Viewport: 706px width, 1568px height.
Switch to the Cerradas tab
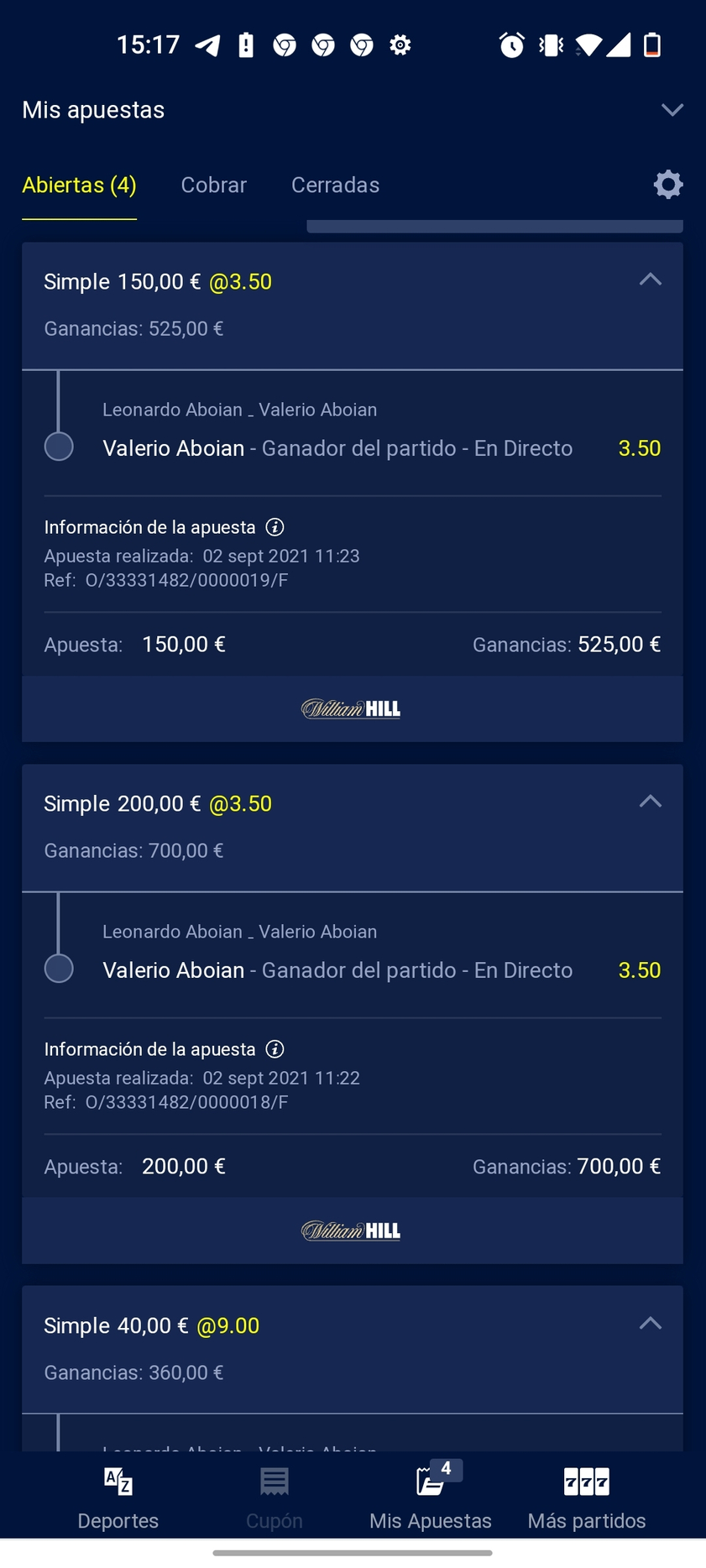335,185
